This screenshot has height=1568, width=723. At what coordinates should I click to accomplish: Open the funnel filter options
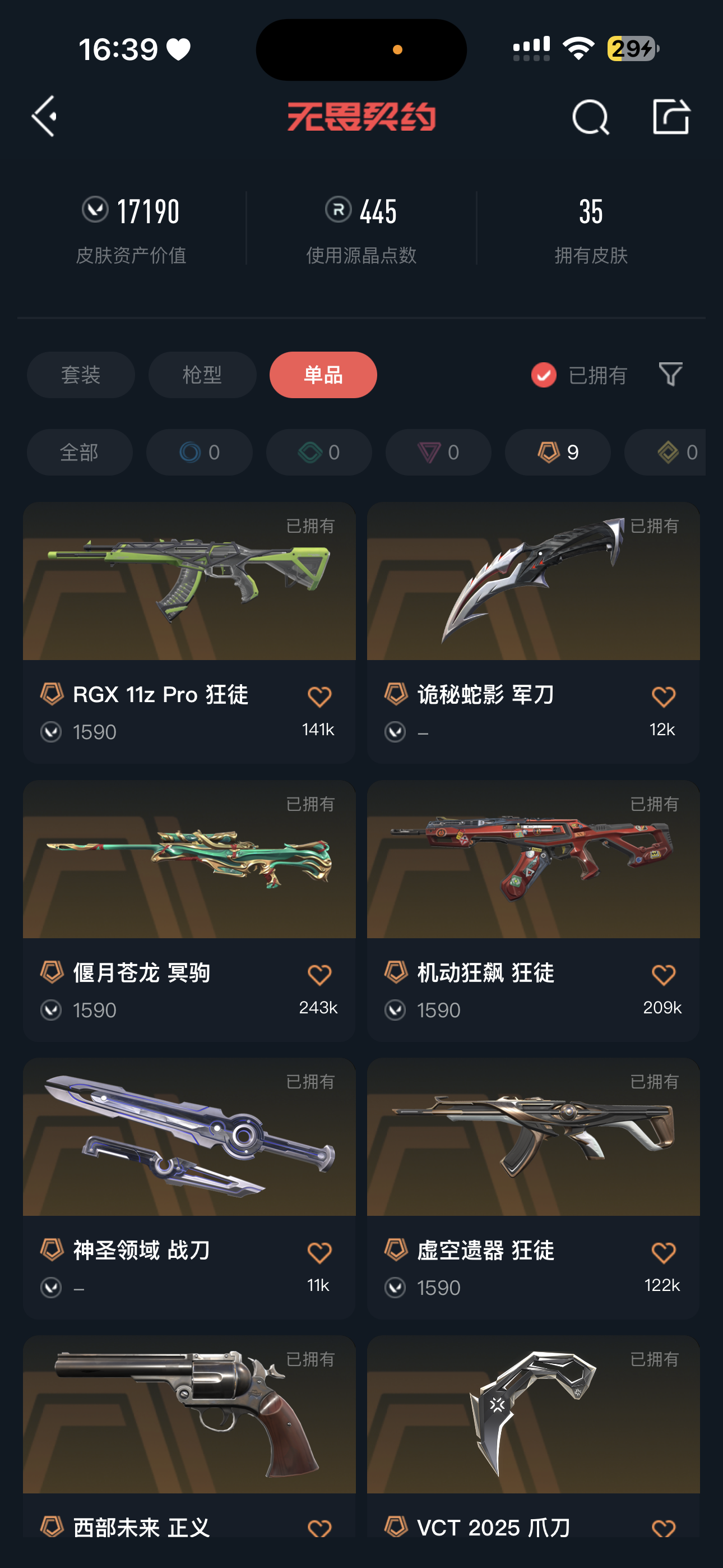click(670, 375)
